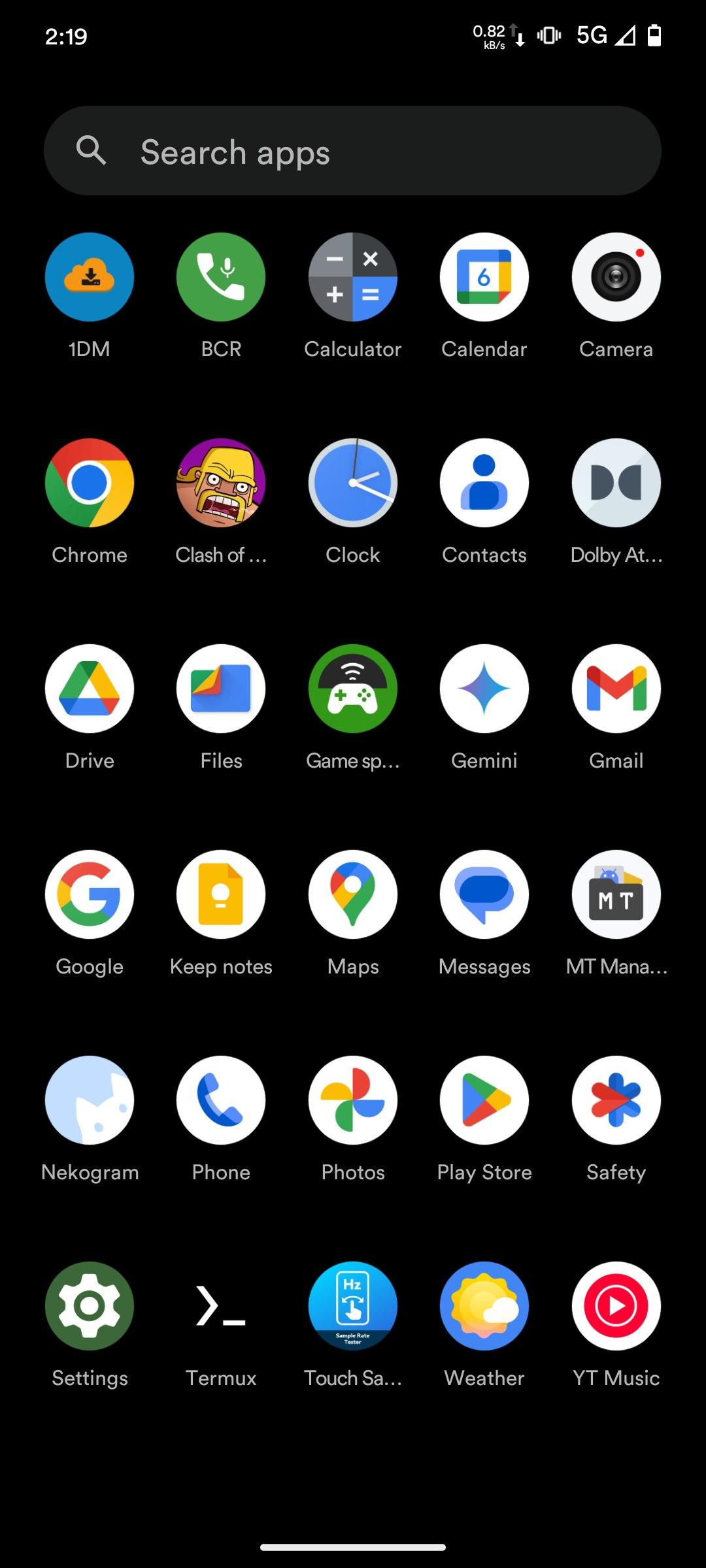The image size is (706, 1568).
Task: Open Calendar
Action: point(484,277)
